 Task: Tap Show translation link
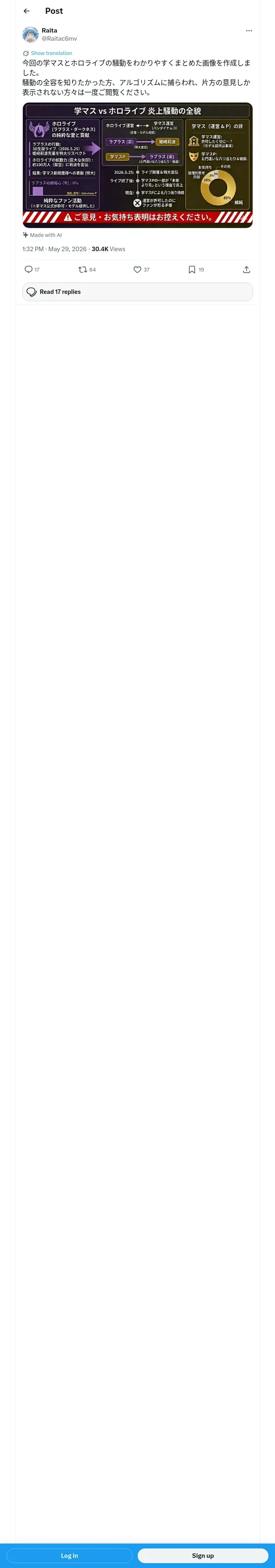pos(51,54)
